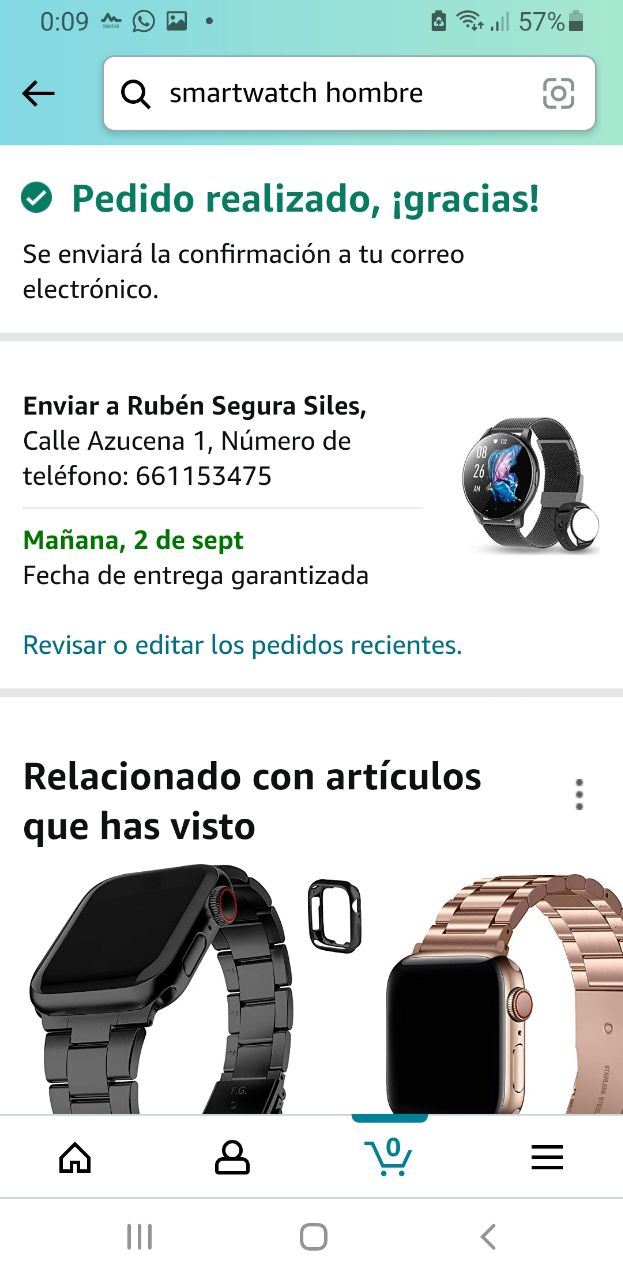The image size is (623, 1280).
Task: Switch to the Home tab
Action: [x=75, y=1158]
